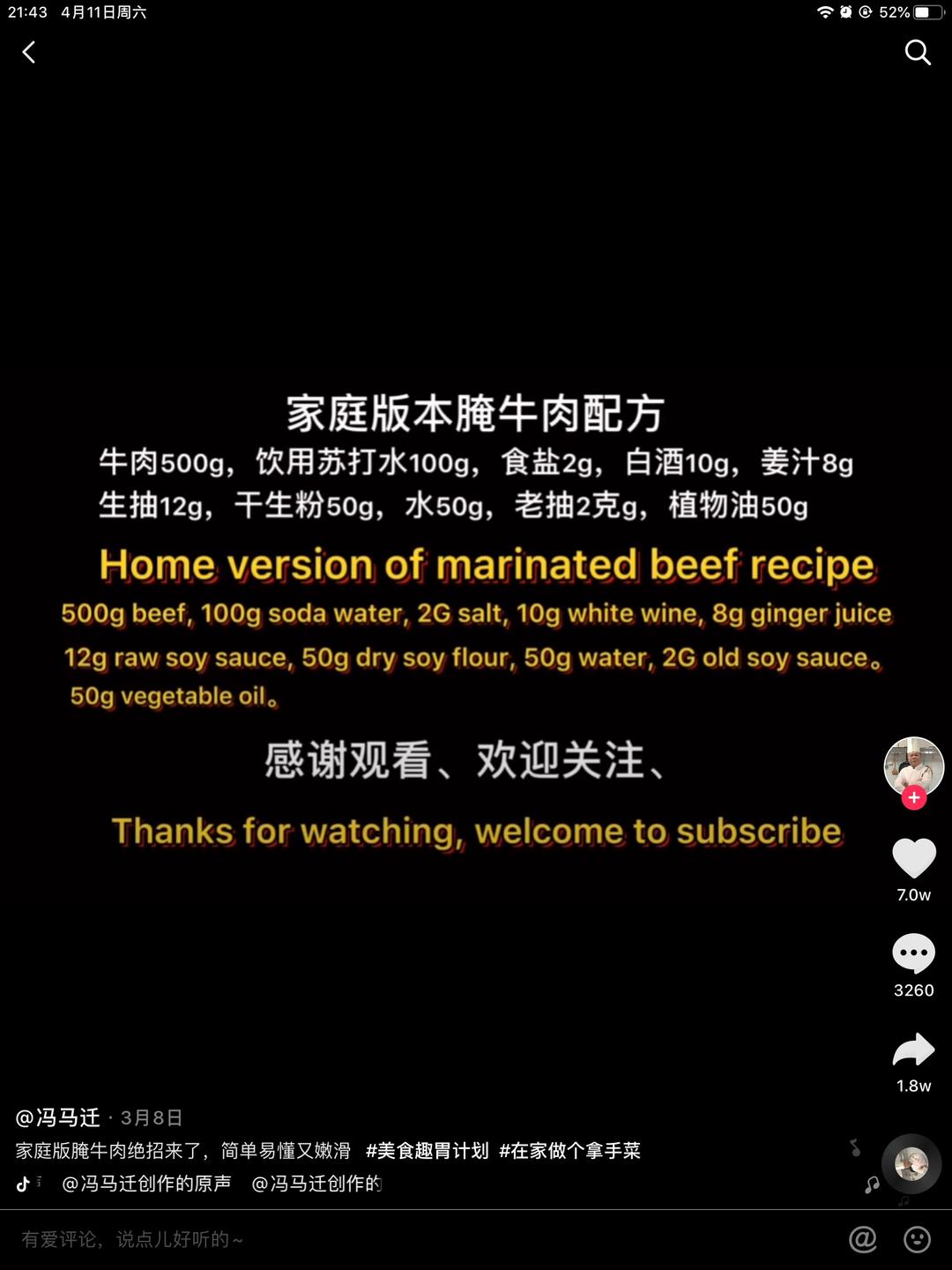The height and width of the screenshot is (1270, 952).
Task: Open hashtag #美食趣胃计划
Action: point(427,1151)
